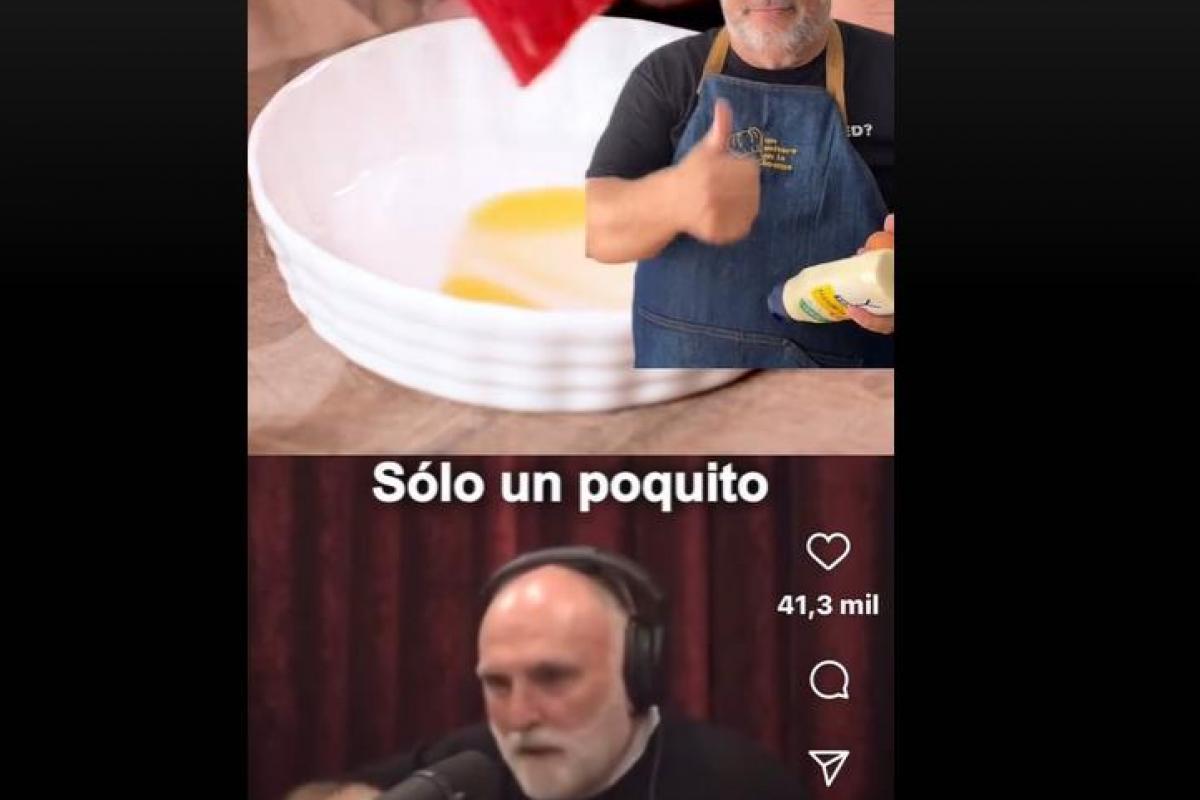Open the comments bubble

(x=829, y=681)
